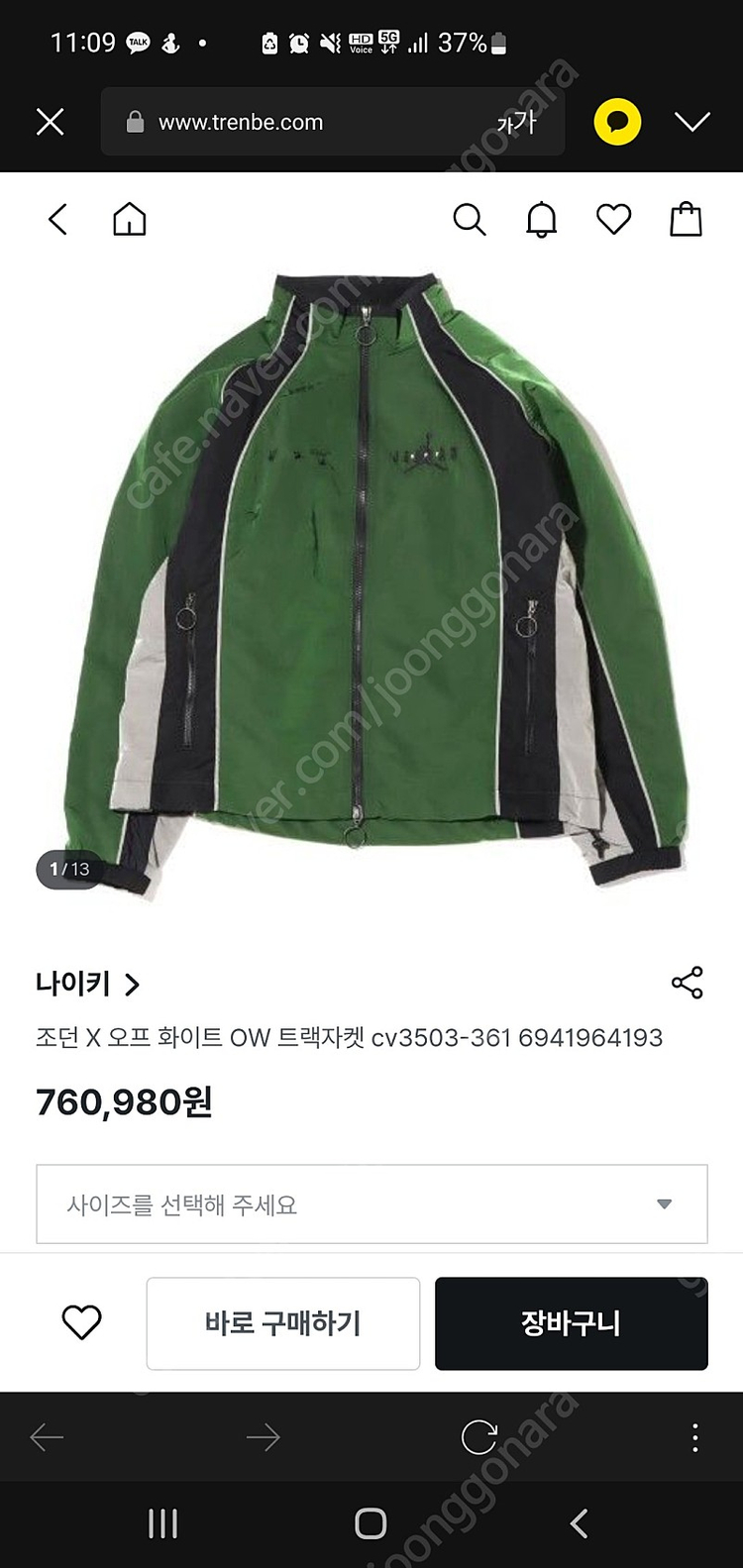
Task: Open the 나이키 brand page
Action: click(x=87, y=984)
